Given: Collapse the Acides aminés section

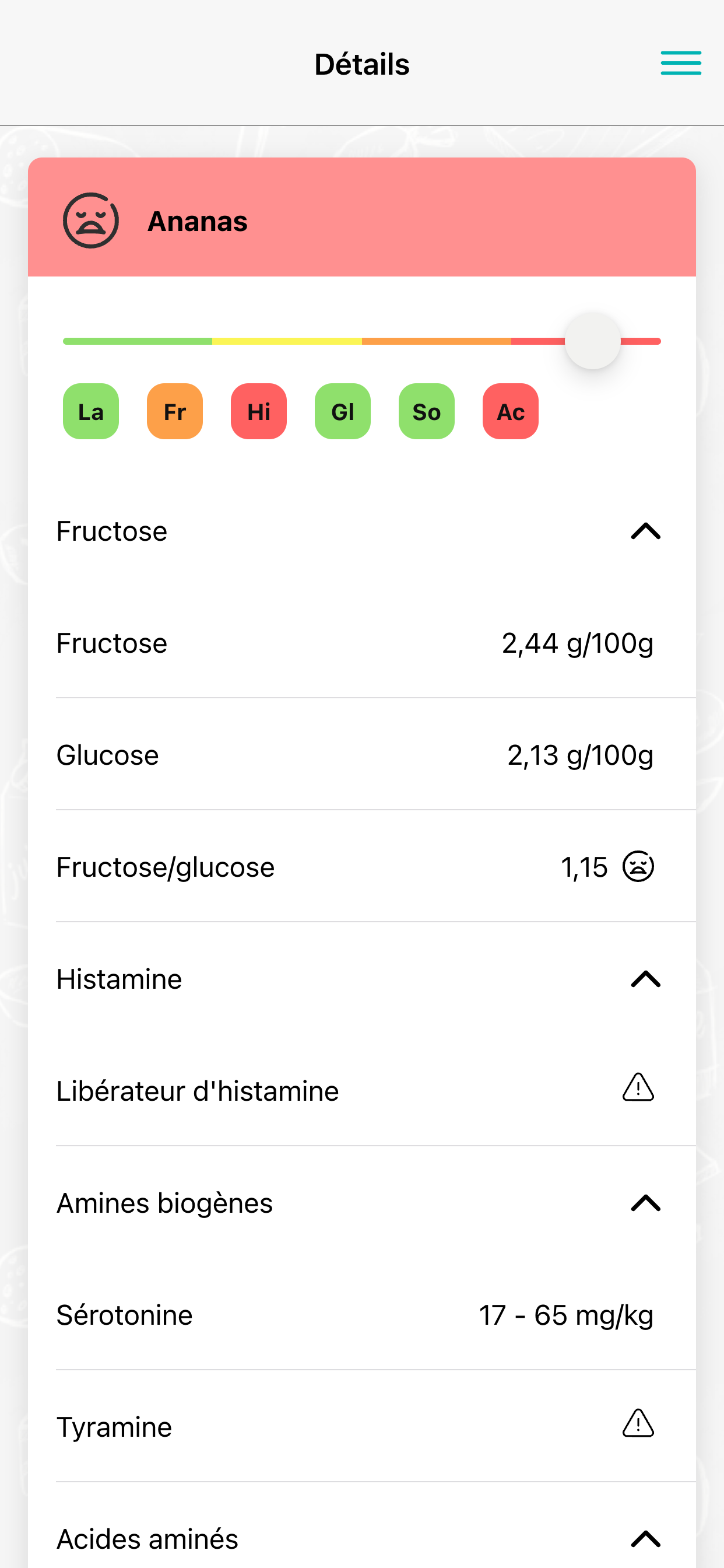Looking at the screenshot, I should point(645,1539).
